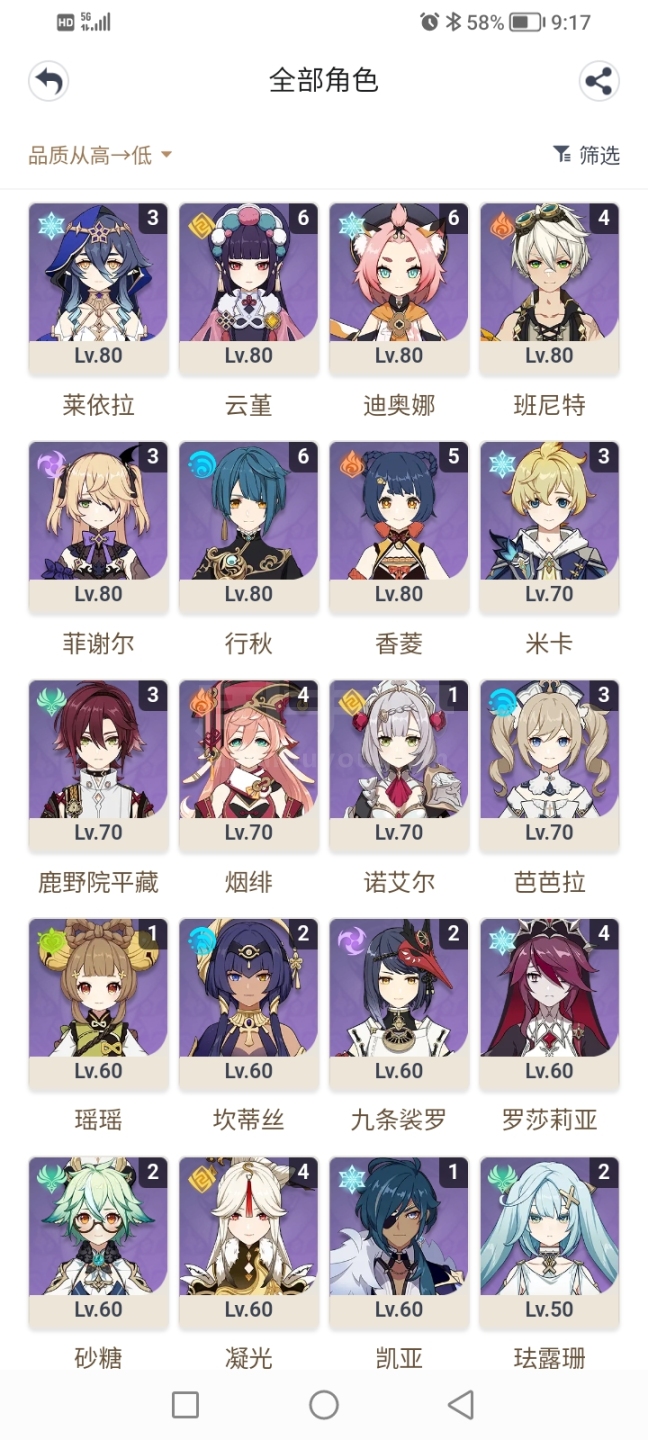Go to the system home screen

(x=324, y=1405)
